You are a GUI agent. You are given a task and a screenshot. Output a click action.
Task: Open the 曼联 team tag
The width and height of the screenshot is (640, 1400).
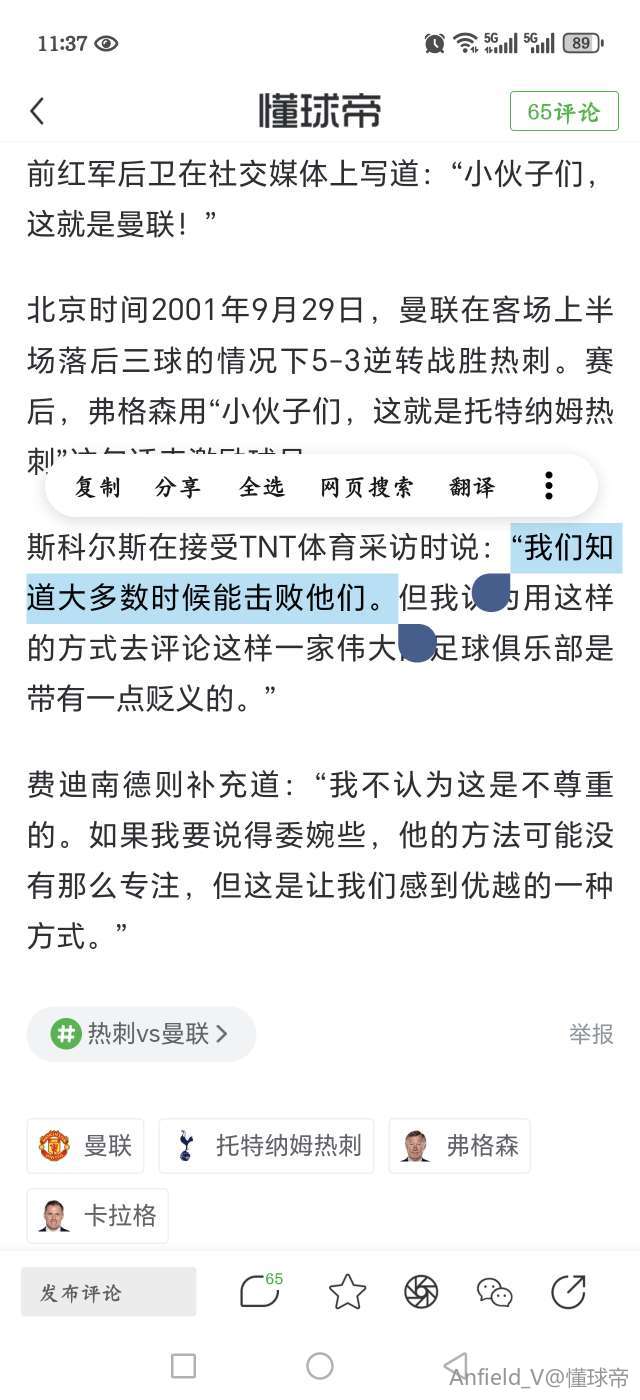(x=86, y=1145)
